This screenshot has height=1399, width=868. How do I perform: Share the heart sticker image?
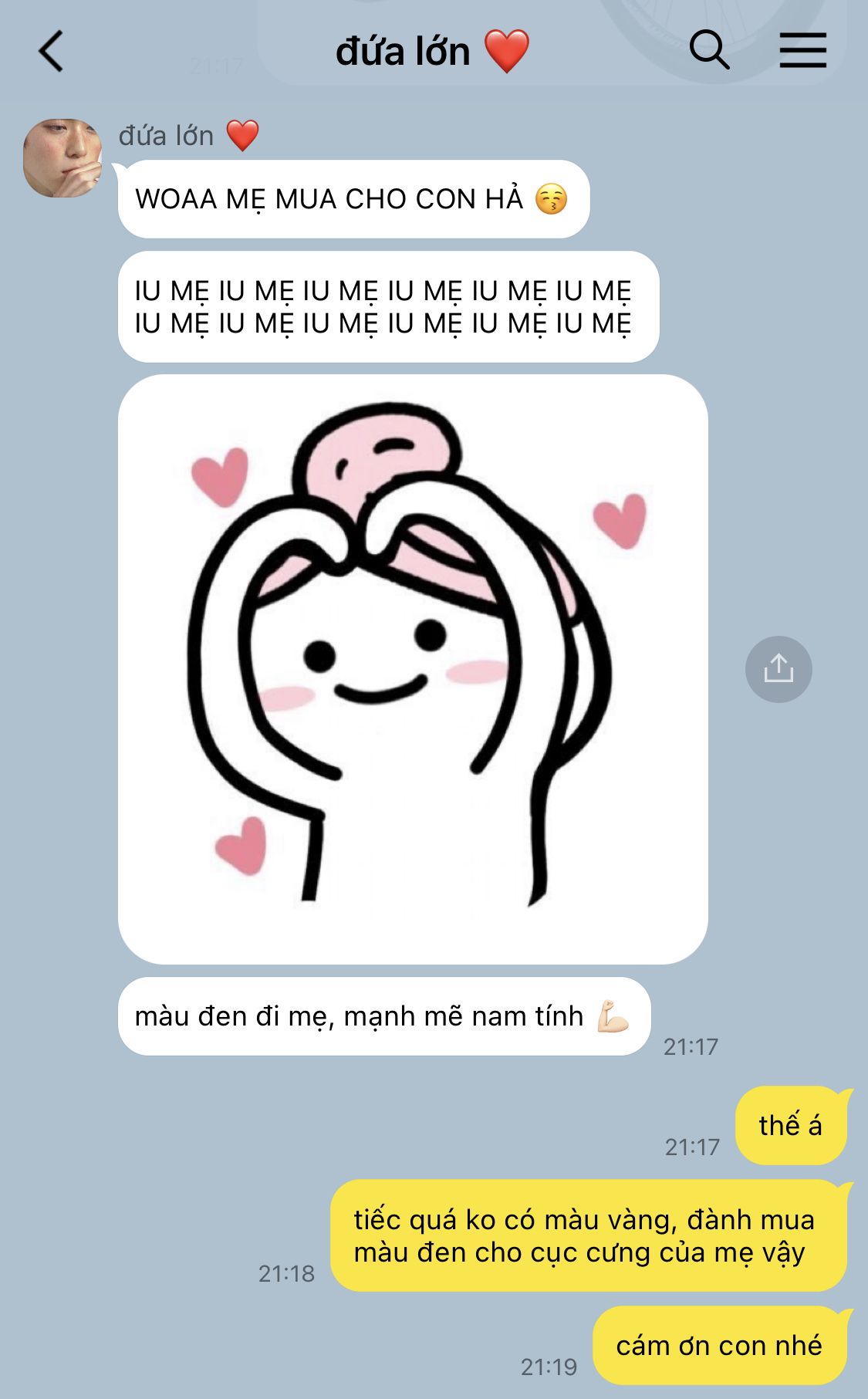[x=778, y=669]
